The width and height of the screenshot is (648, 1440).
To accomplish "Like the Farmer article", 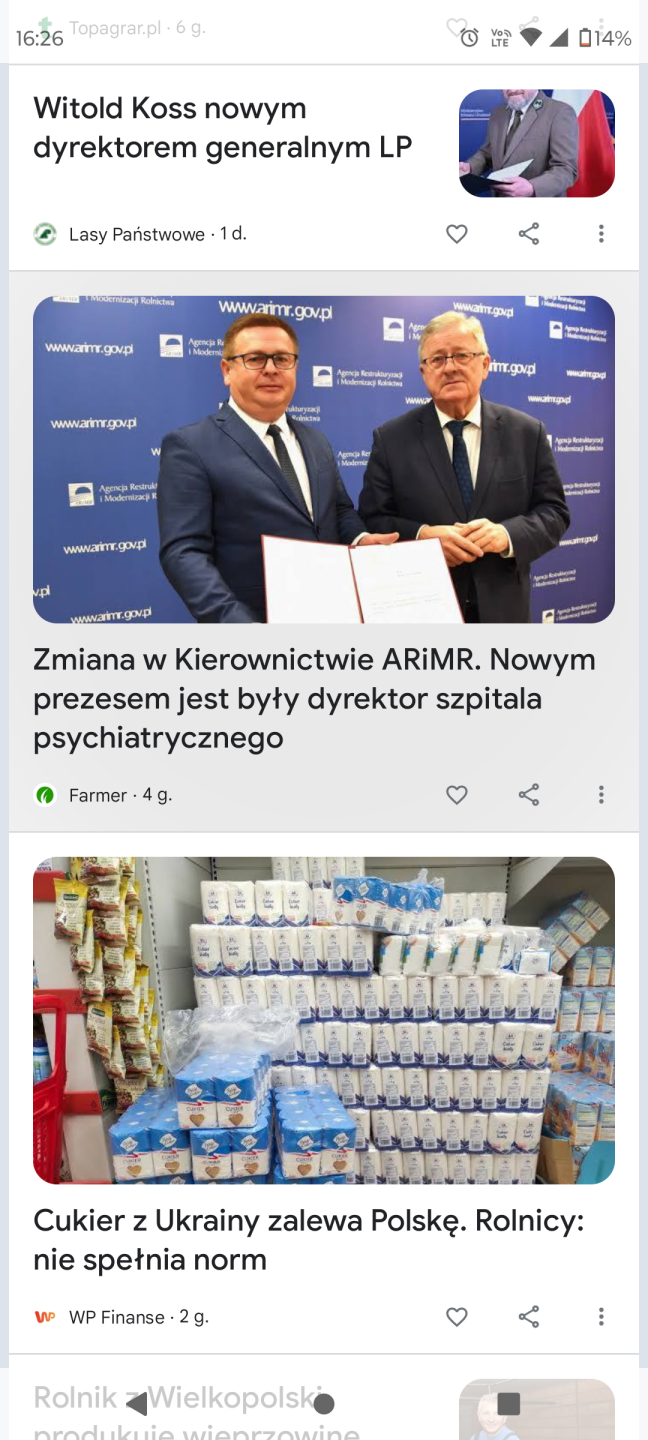I will 457,795.
